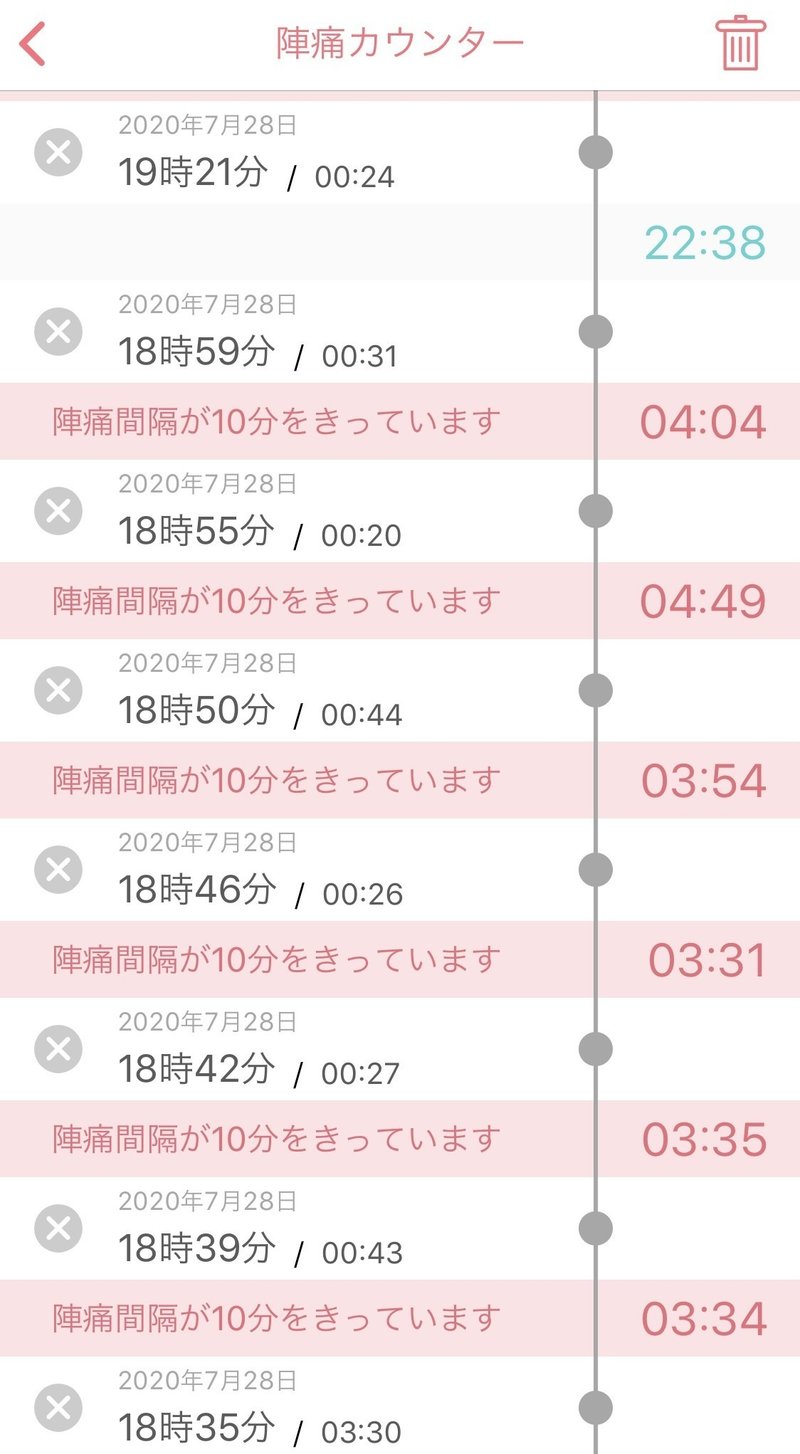800x1454 pixels.
Task: Delete the 18時55分 entry
Action: click(58, 511)
